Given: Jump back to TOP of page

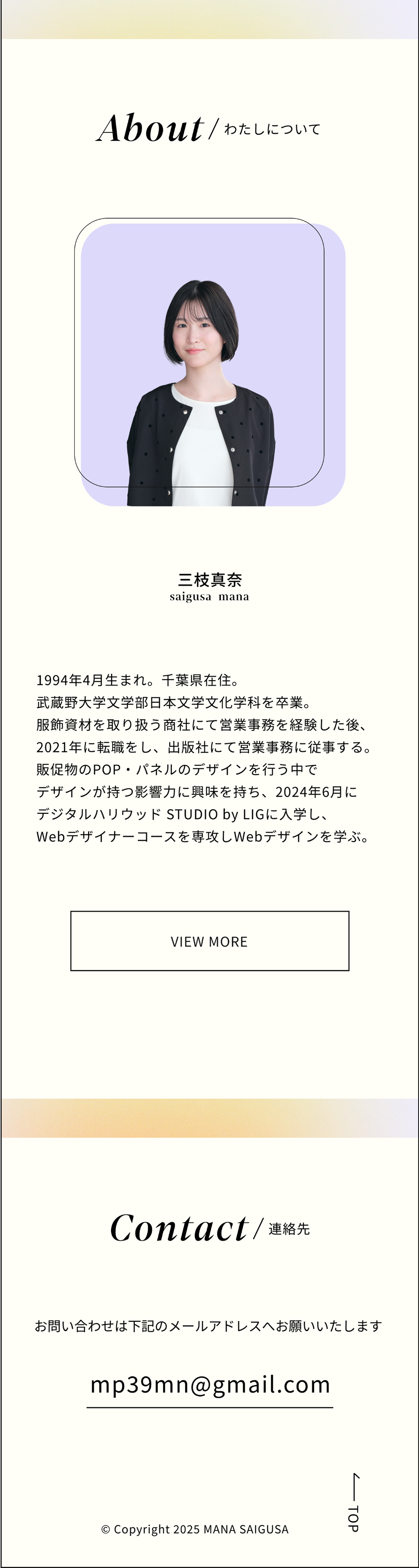Looking at the screenshot, I should click(x=354, y=1502).
